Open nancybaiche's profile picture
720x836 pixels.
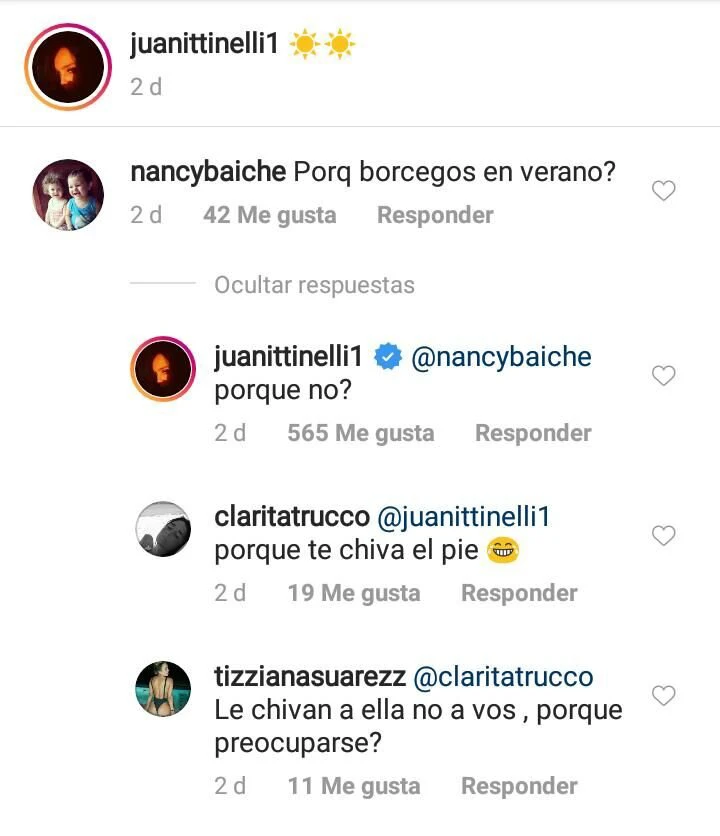69,193
